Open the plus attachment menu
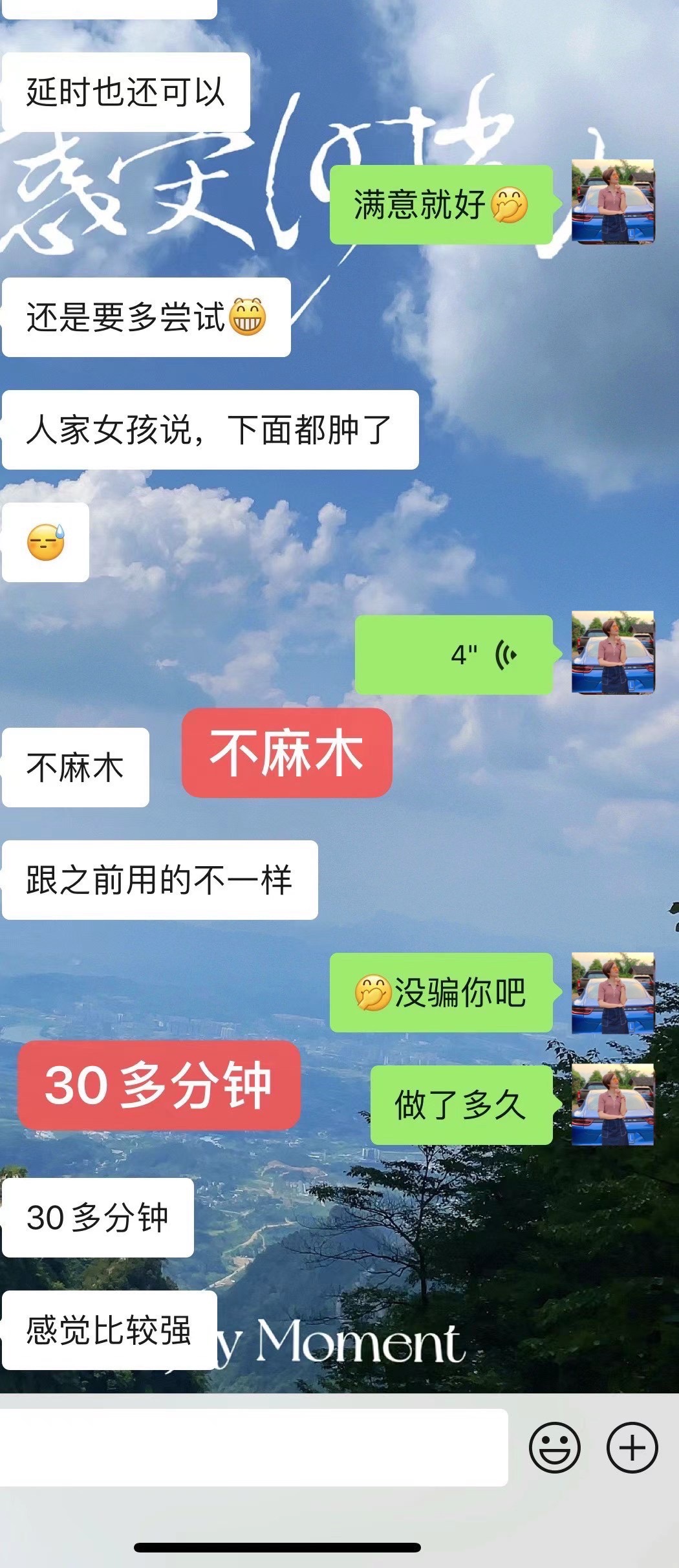The image size is (679, 1568). (632, 1447)
